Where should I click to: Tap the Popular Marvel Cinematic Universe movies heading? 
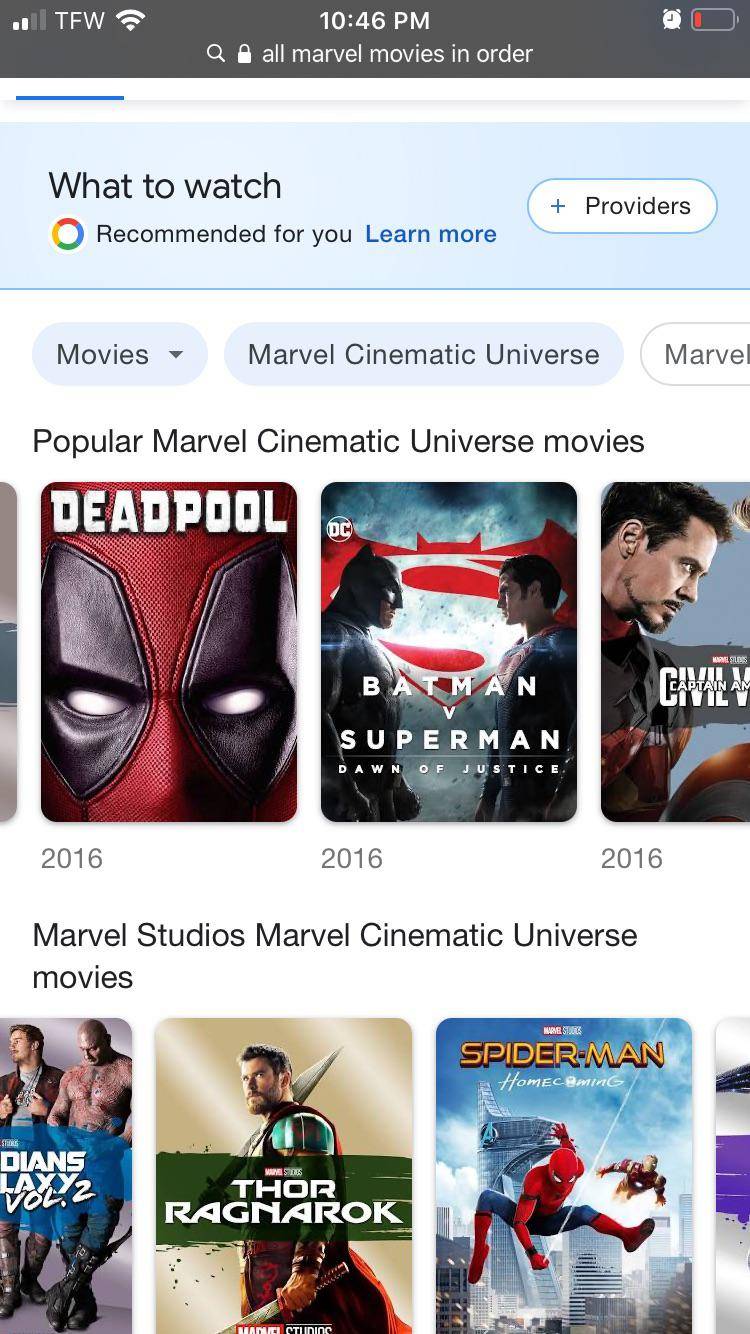338,441
